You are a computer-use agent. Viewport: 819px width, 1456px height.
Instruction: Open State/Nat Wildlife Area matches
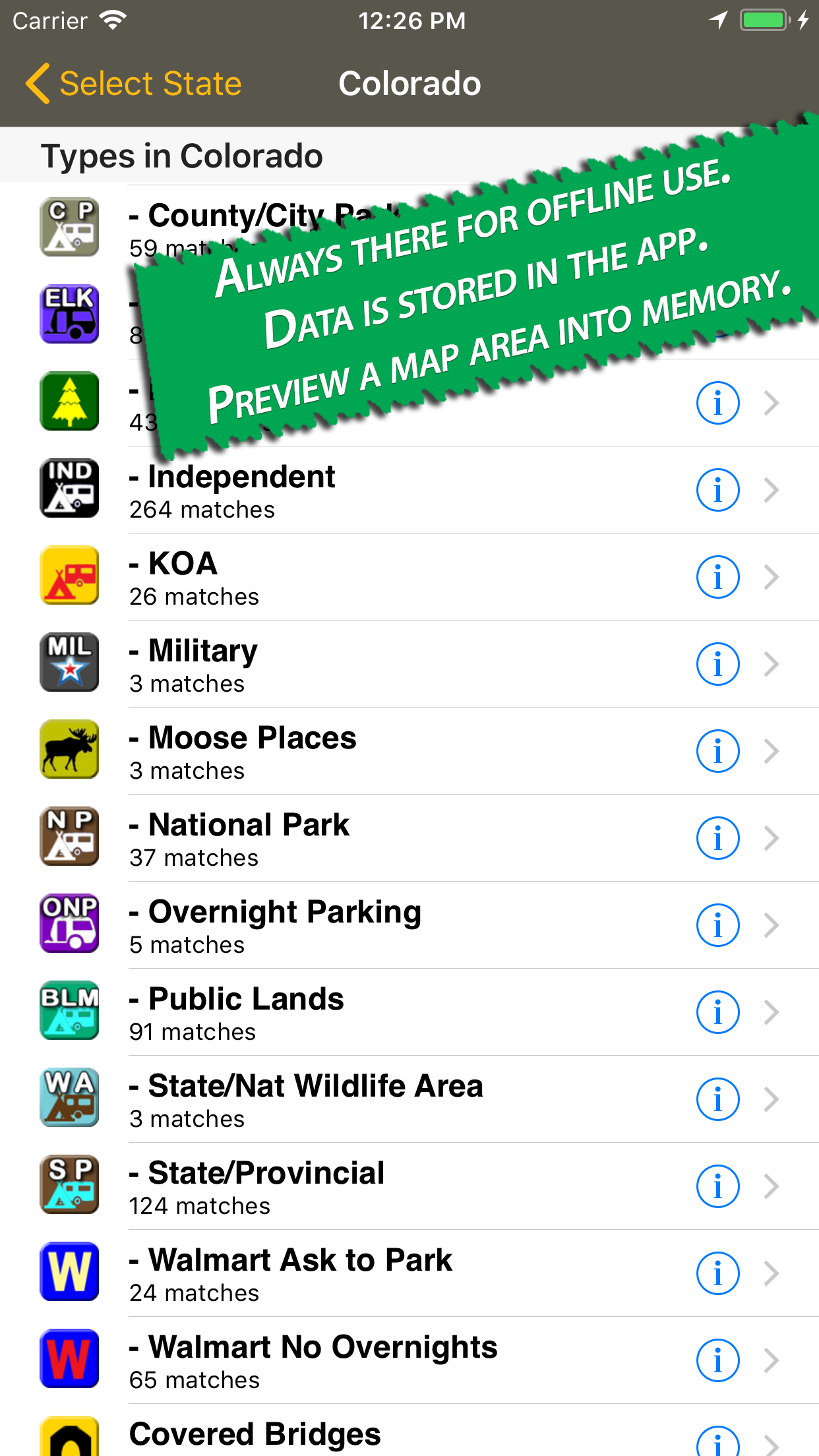pyautogui.click(x=409, y=1099)
